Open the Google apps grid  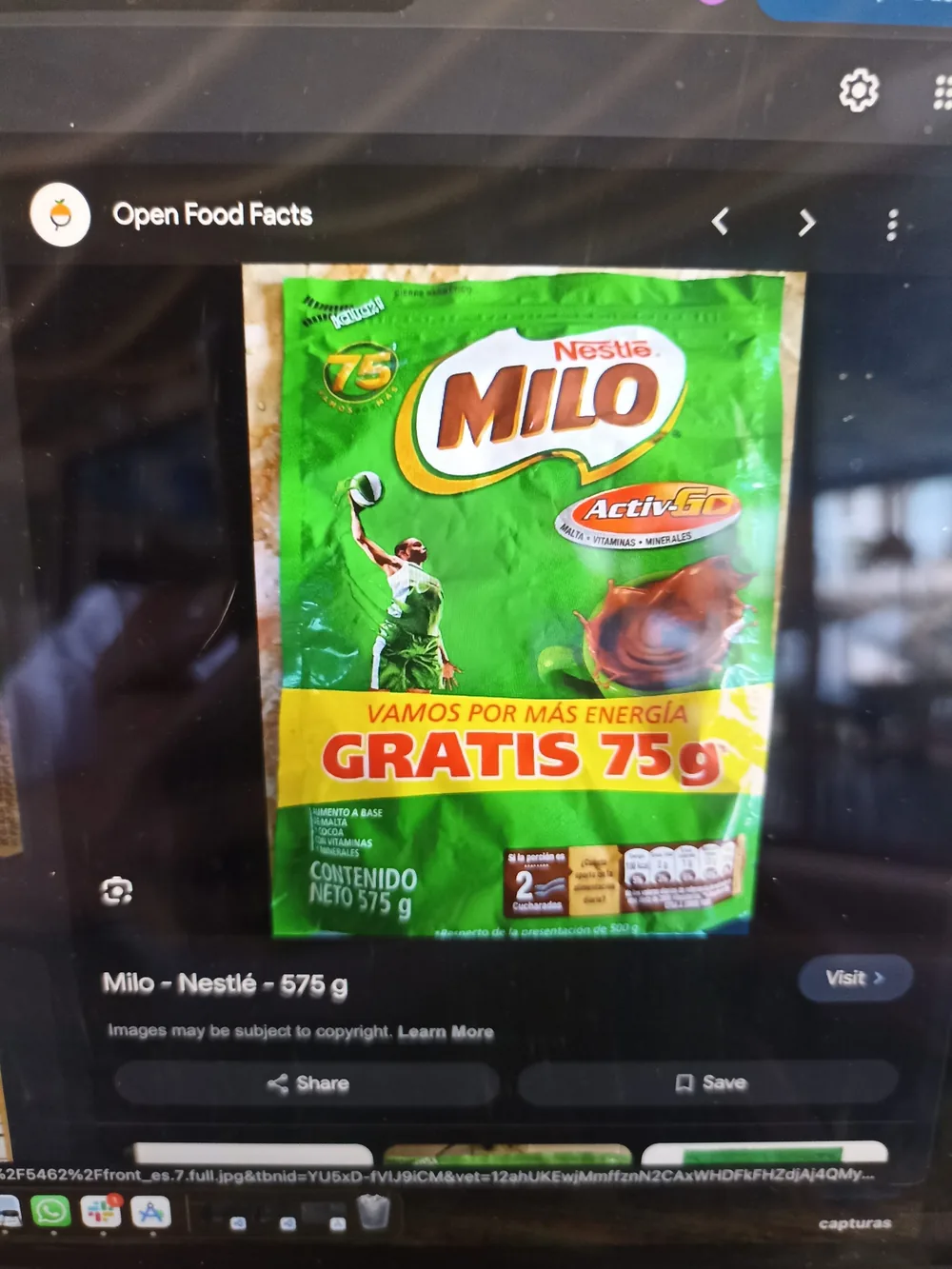pyautogui.click(x=942, y=92)
